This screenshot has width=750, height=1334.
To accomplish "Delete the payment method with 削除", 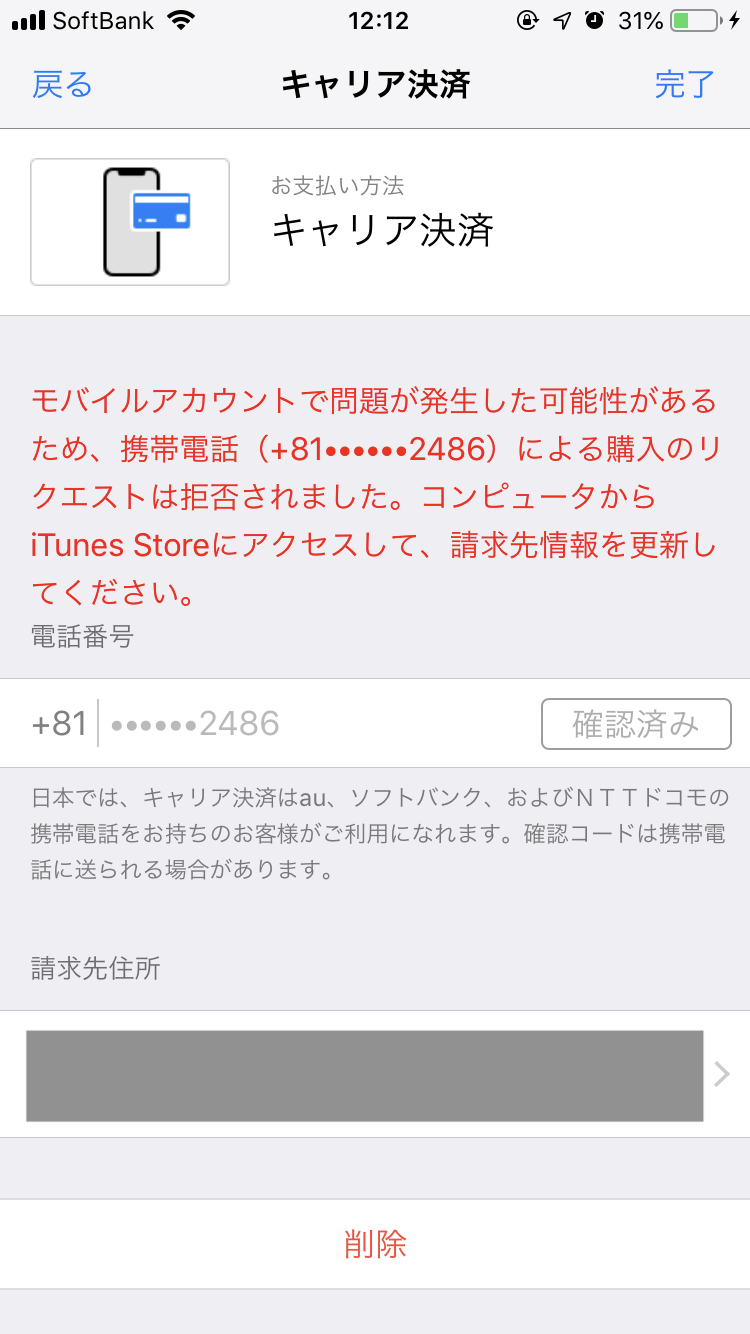I will click(375, 1244).
